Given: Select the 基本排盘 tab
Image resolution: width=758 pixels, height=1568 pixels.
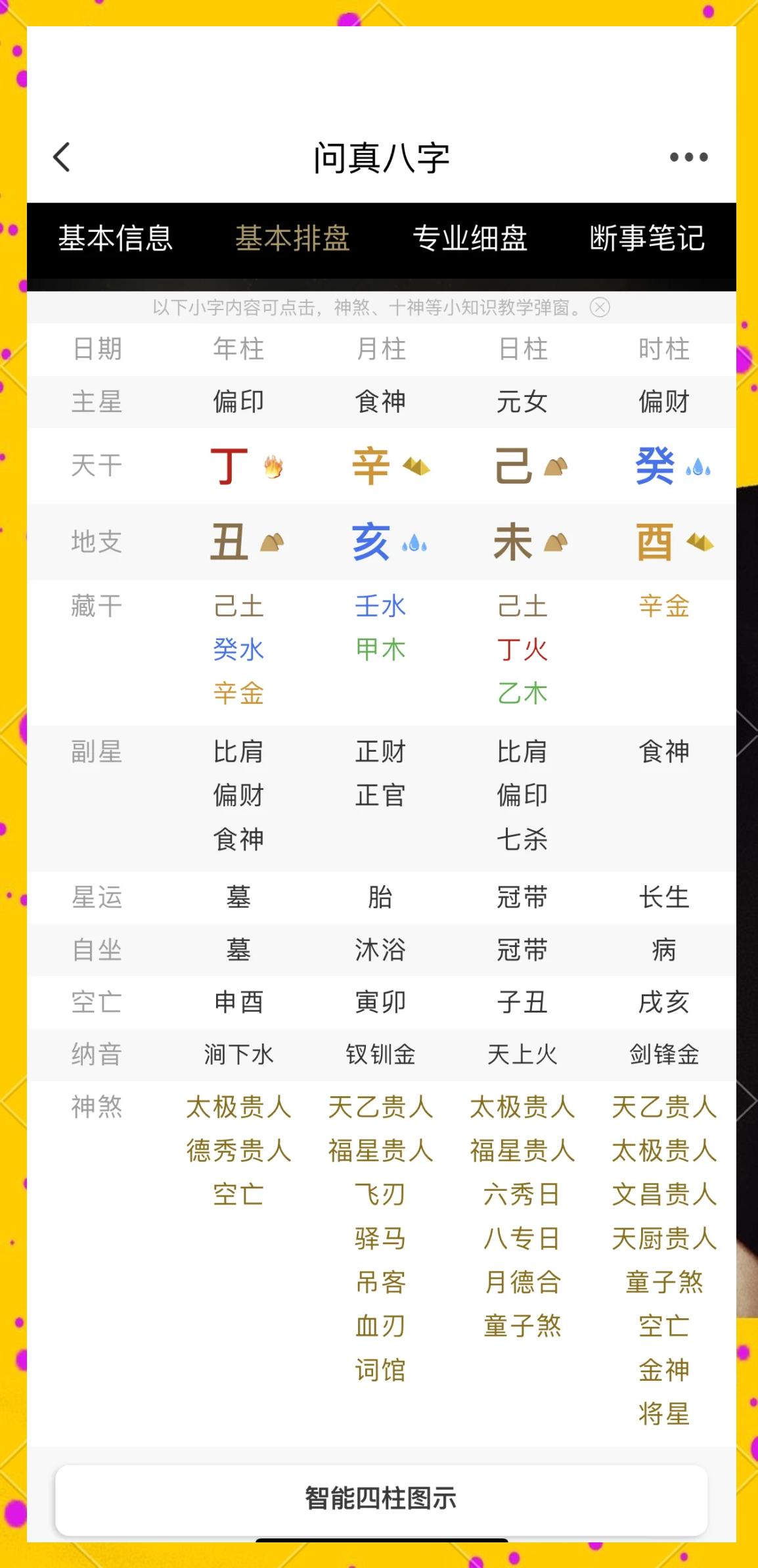Looking at the screenshot, I should (x=292, y=238).
